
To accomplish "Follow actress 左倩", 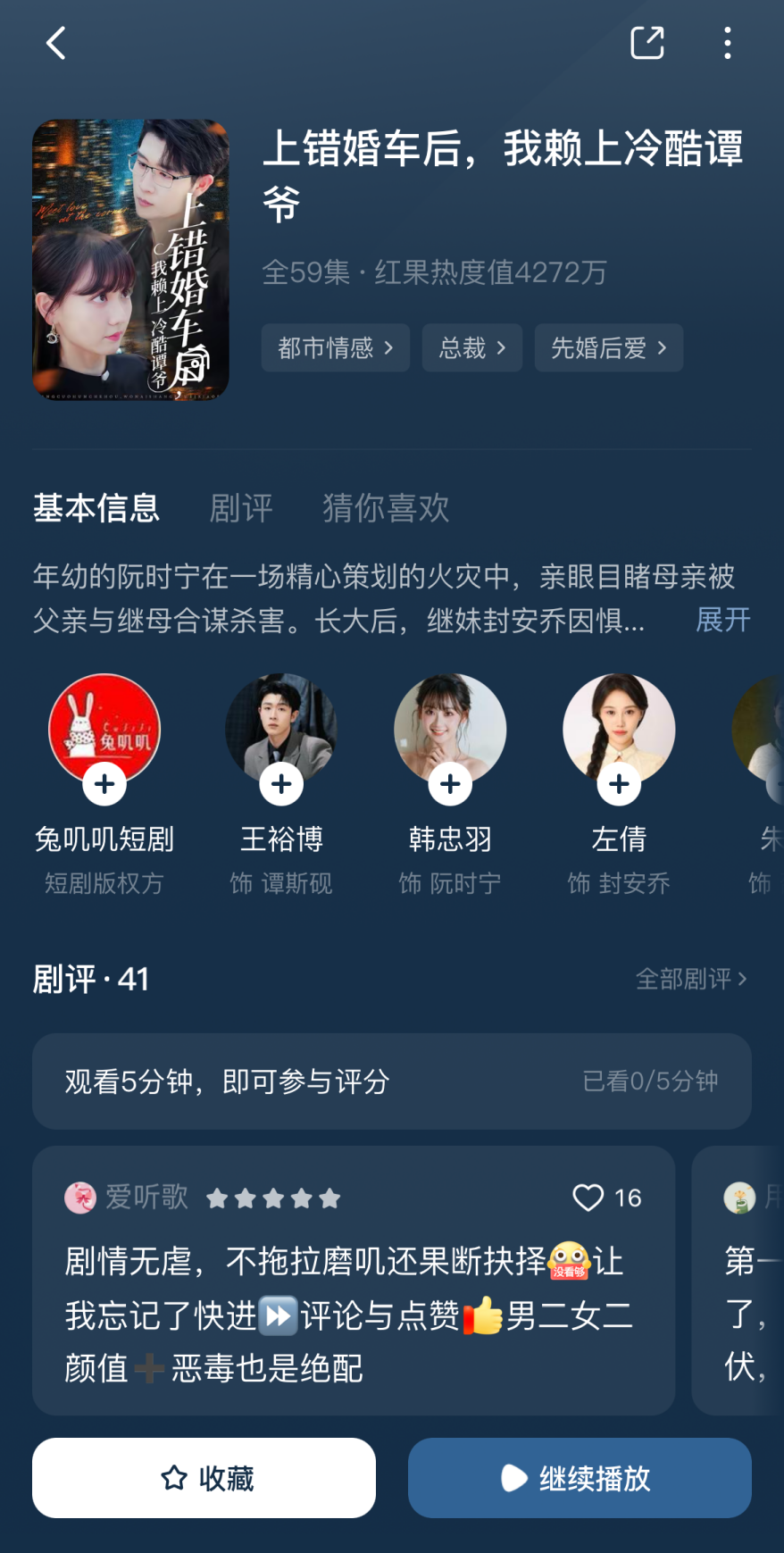I will (619, 784).
